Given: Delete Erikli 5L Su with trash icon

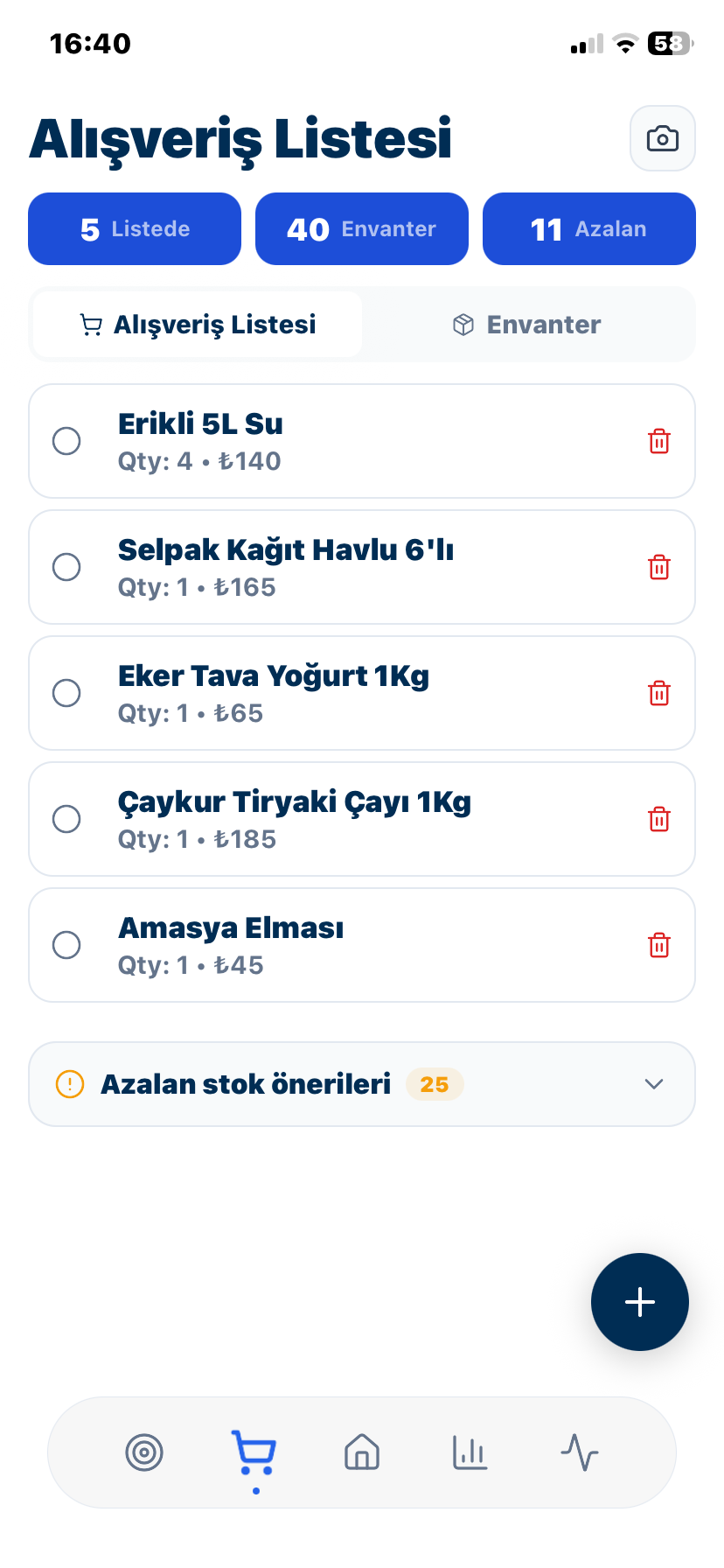Looking at the screenshot, I should pos(660,441).
